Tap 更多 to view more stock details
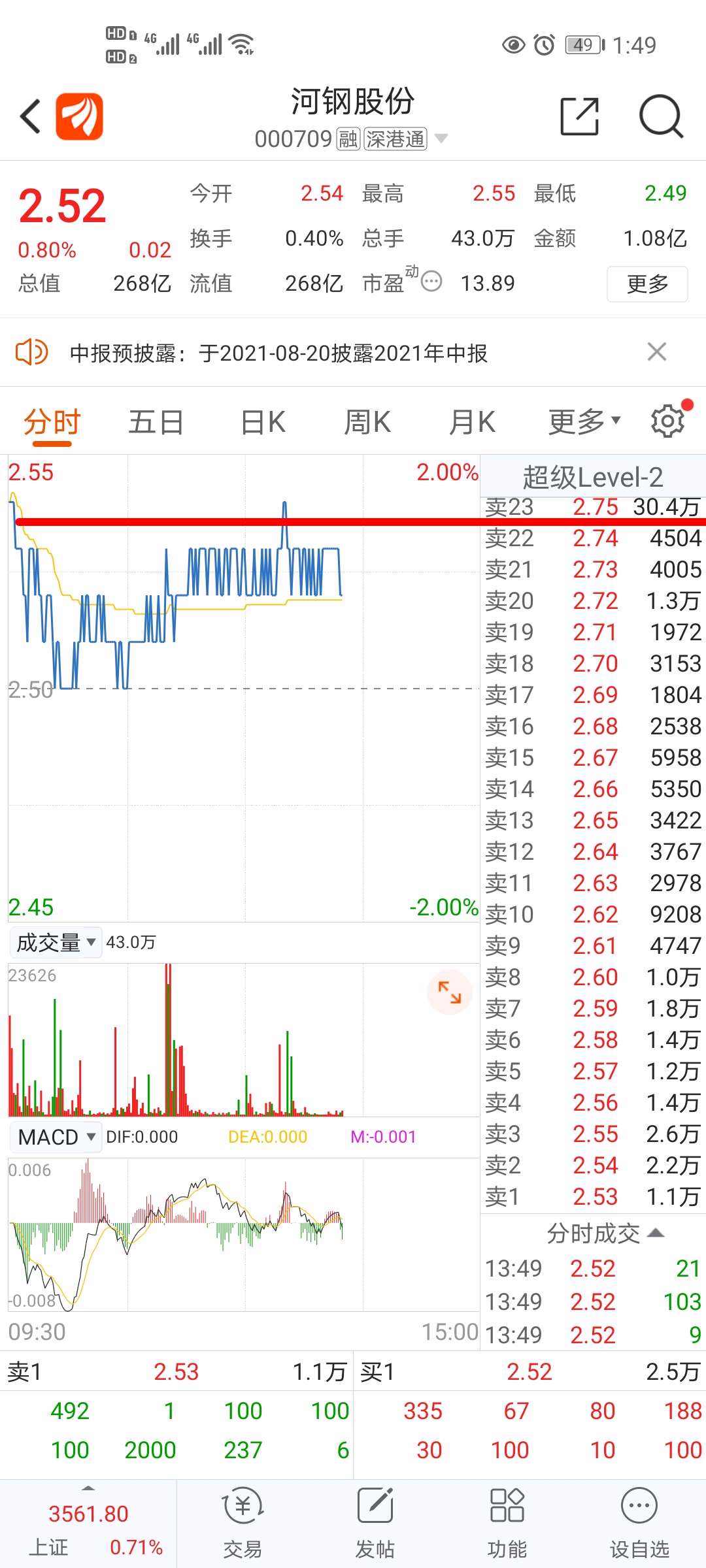The width and height of the screenshot is (706, 1568). tap(647, 283)
